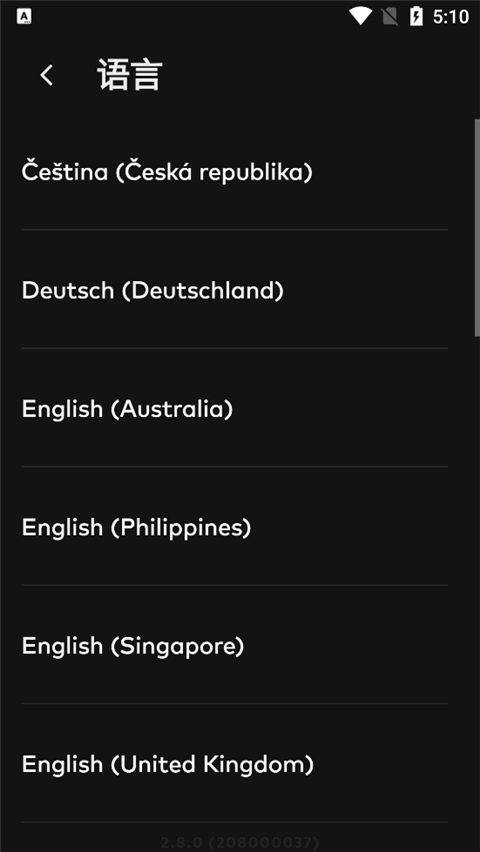Viewport: 480px width, 852px height.
Task: Set language to English (Philippines)
Action: click(x=234, y=527)
